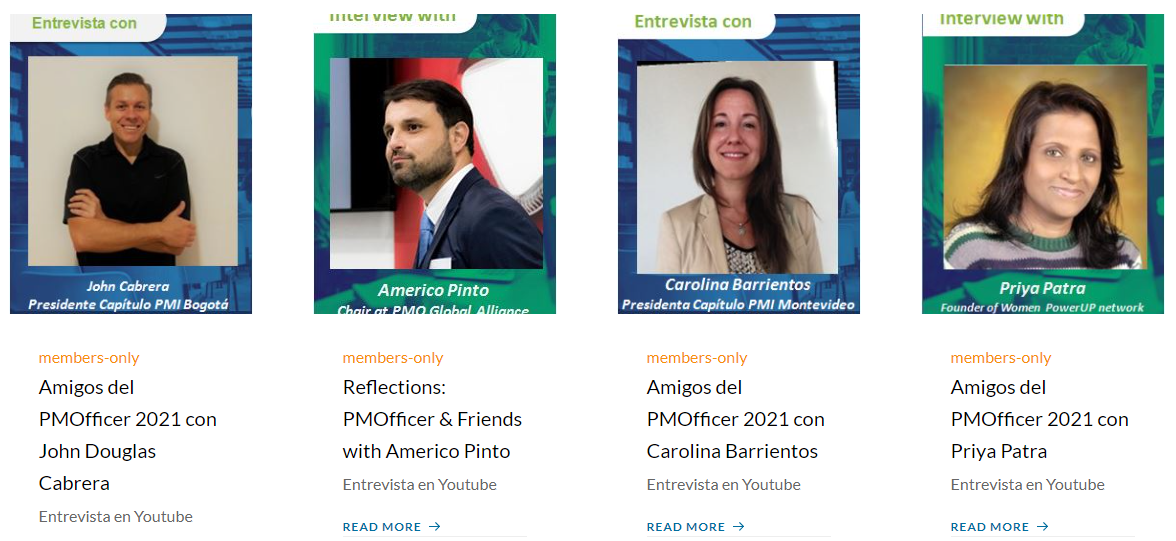Read more about Carolina Barrientos interview
The height and width of the screenshot is (541, 1176).
point(696,527)
